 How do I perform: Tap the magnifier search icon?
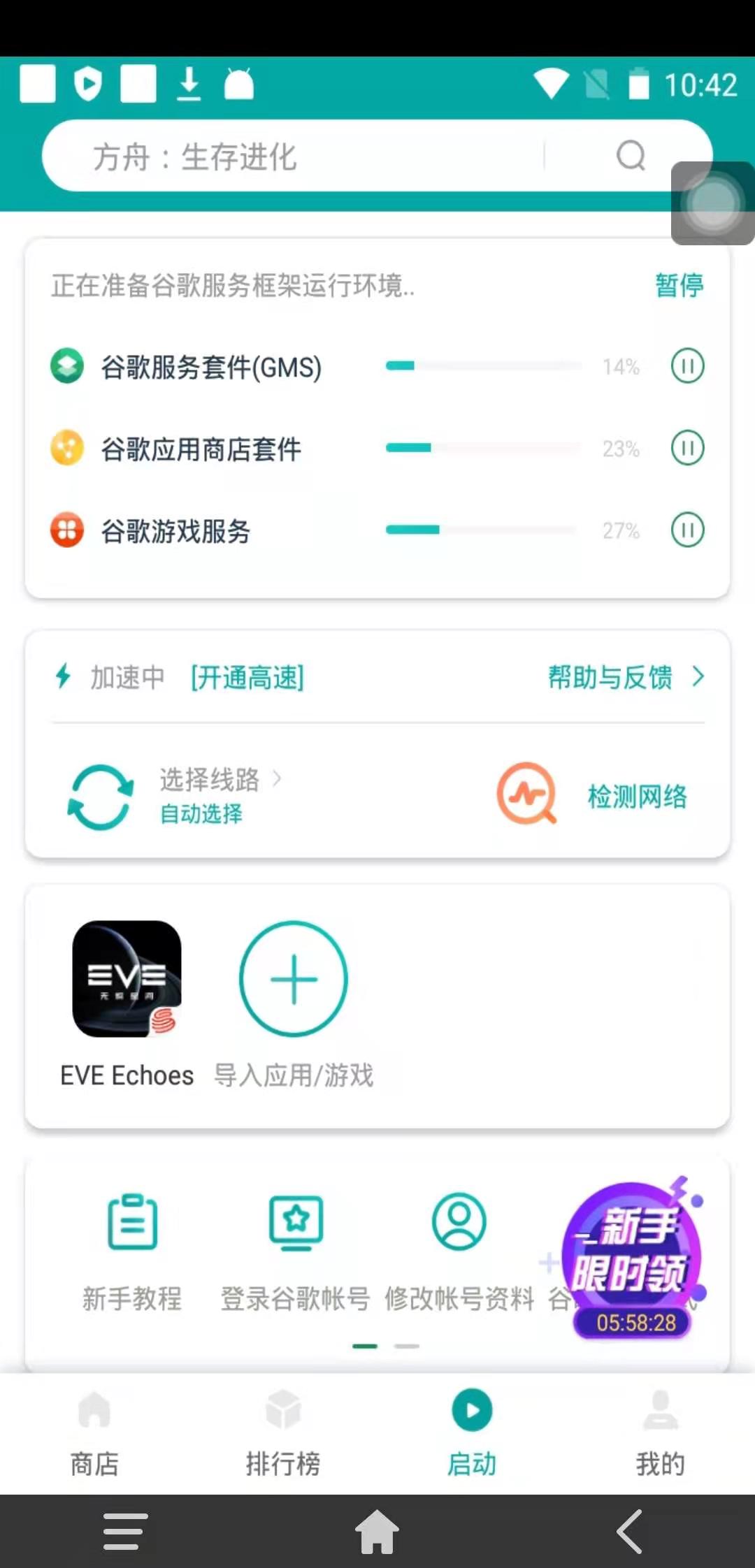(x=631, y=156)
